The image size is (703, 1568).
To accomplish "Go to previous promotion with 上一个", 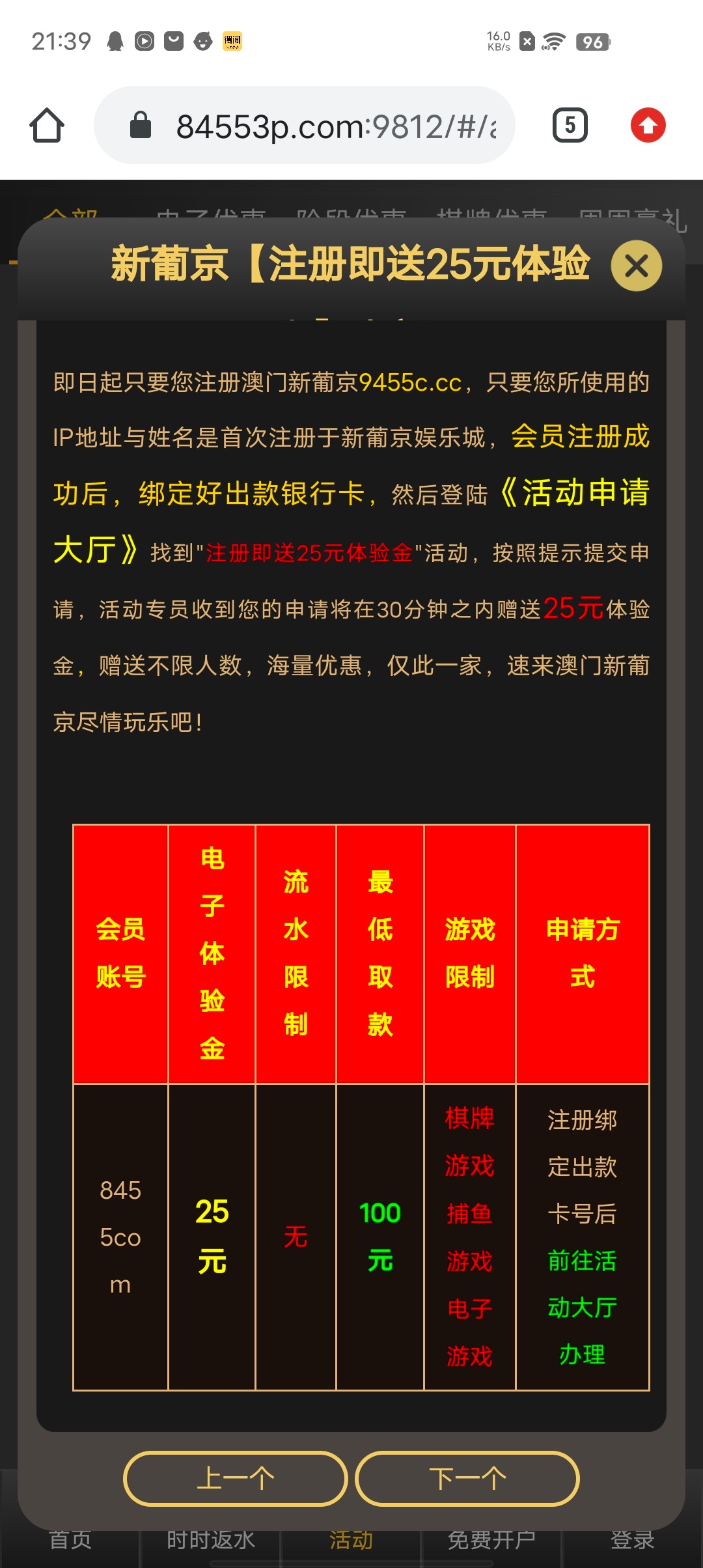I will (x=235, y=1478).
